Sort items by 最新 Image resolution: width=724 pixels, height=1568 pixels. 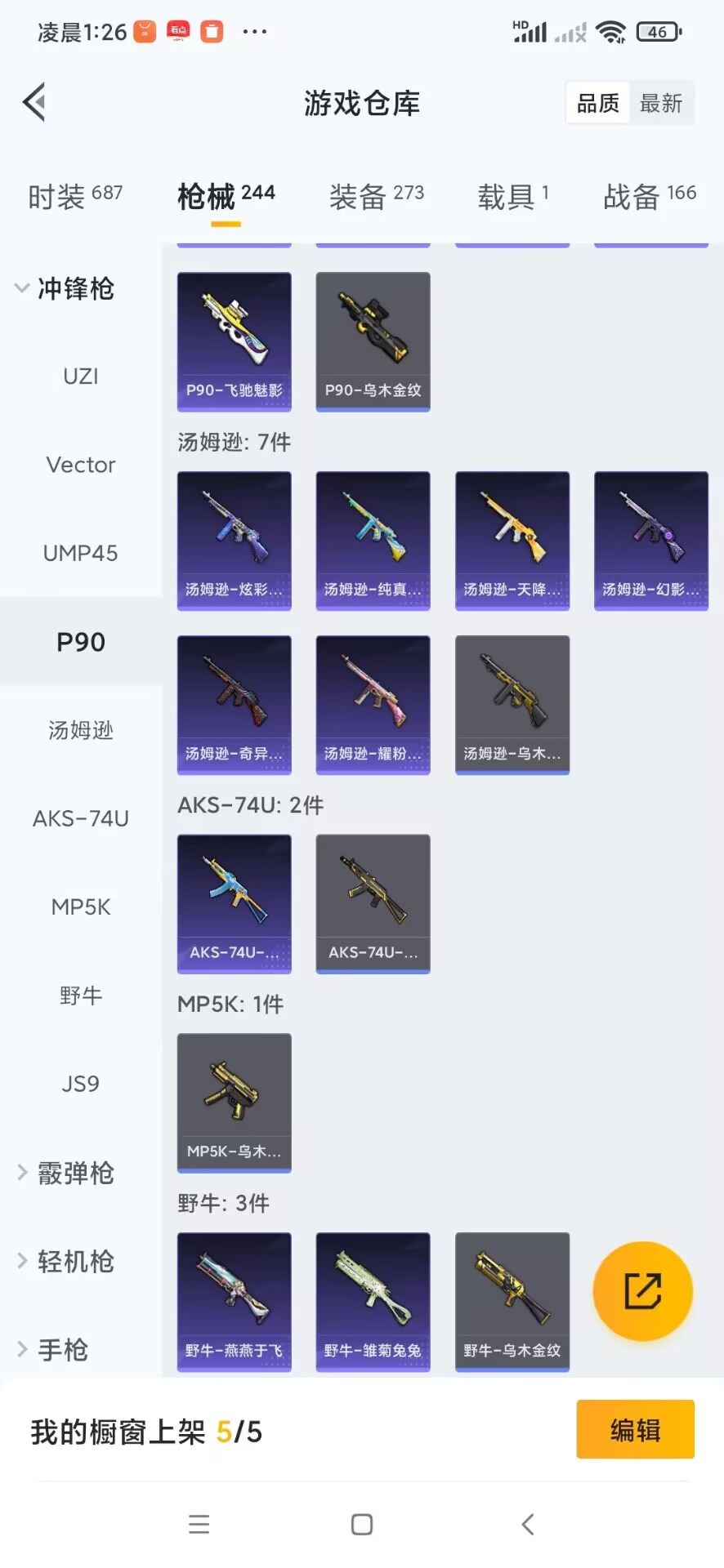[660, 104]
